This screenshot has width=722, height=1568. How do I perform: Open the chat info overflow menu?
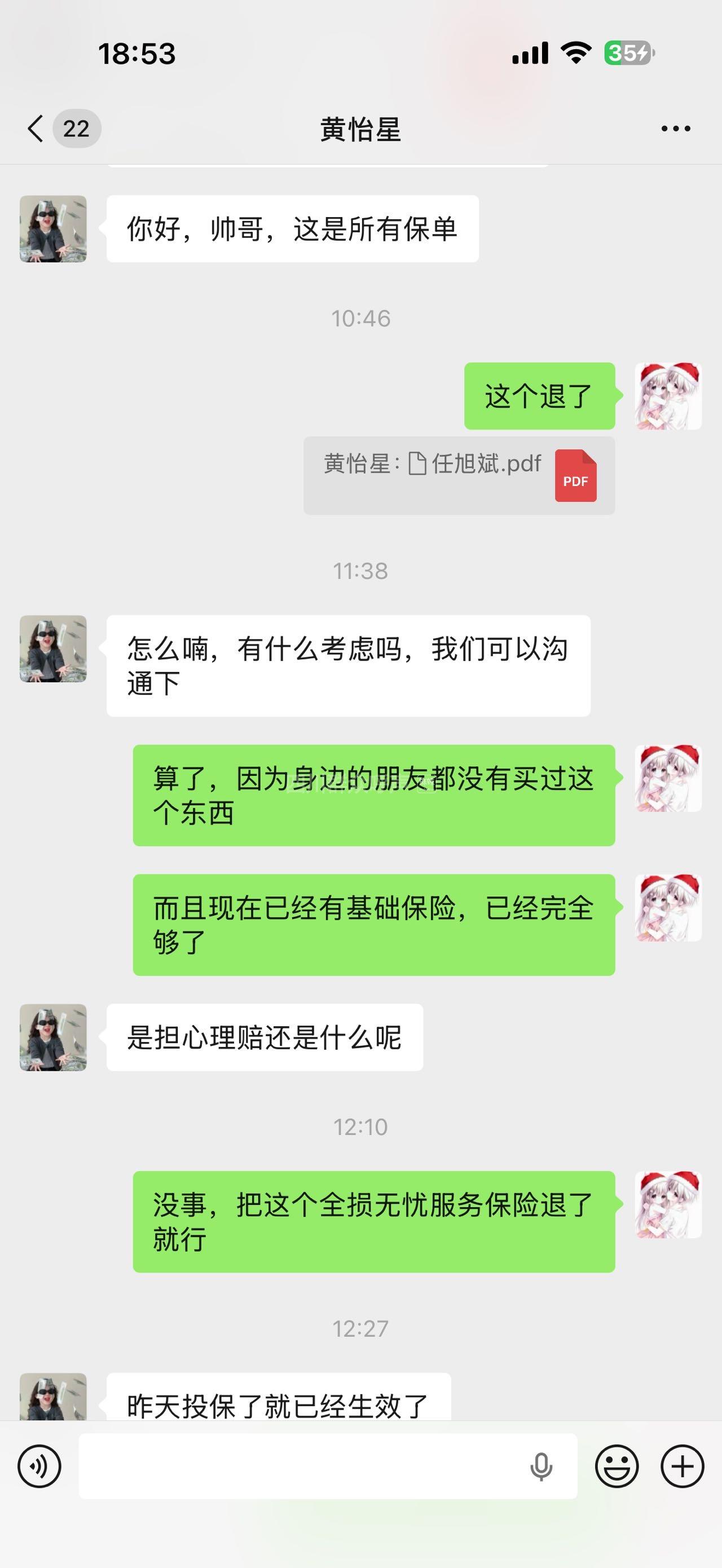[x=676, y=129]
